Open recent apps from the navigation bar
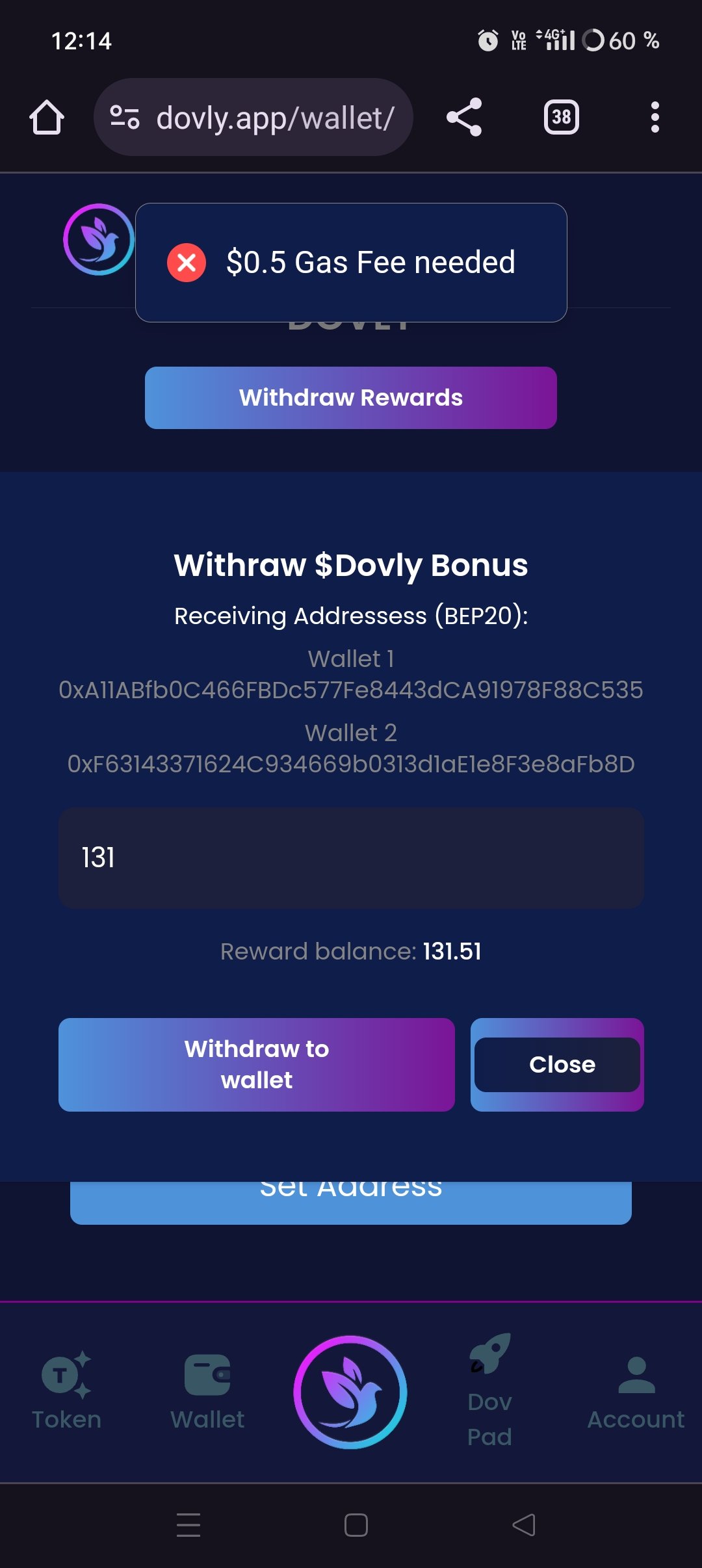Viewport: 702px width, 1568px height. [188, 1525]
